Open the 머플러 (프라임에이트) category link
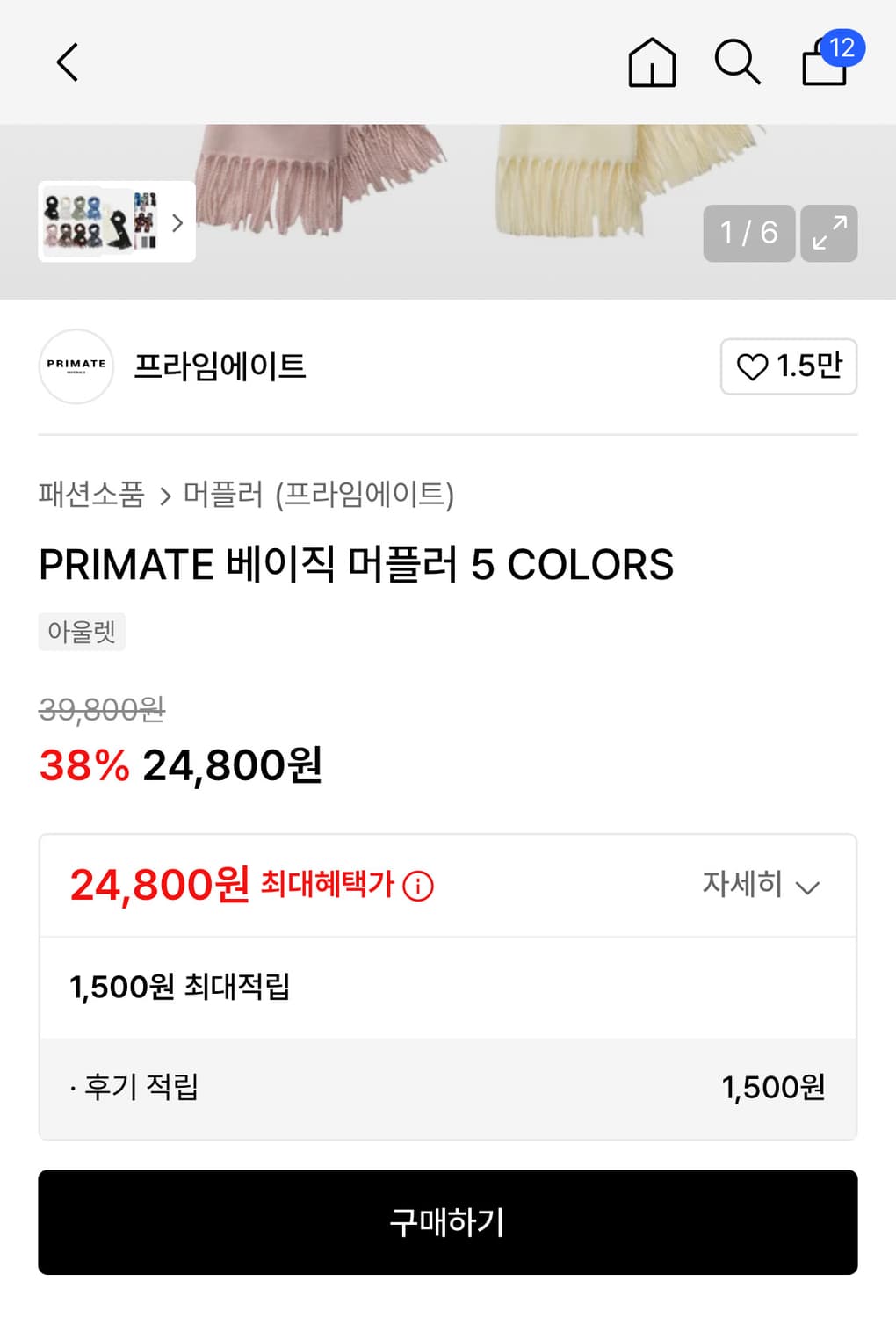Viewport: 896px width, 1318px height. pyautogui.click(x=321, y=495)
